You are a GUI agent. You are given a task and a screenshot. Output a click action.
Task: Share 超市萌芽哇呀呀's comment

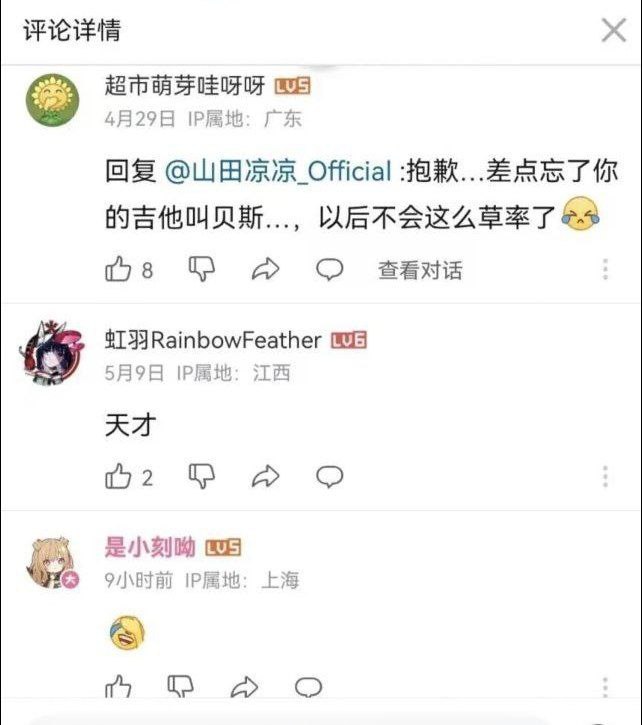coord(265,269)
